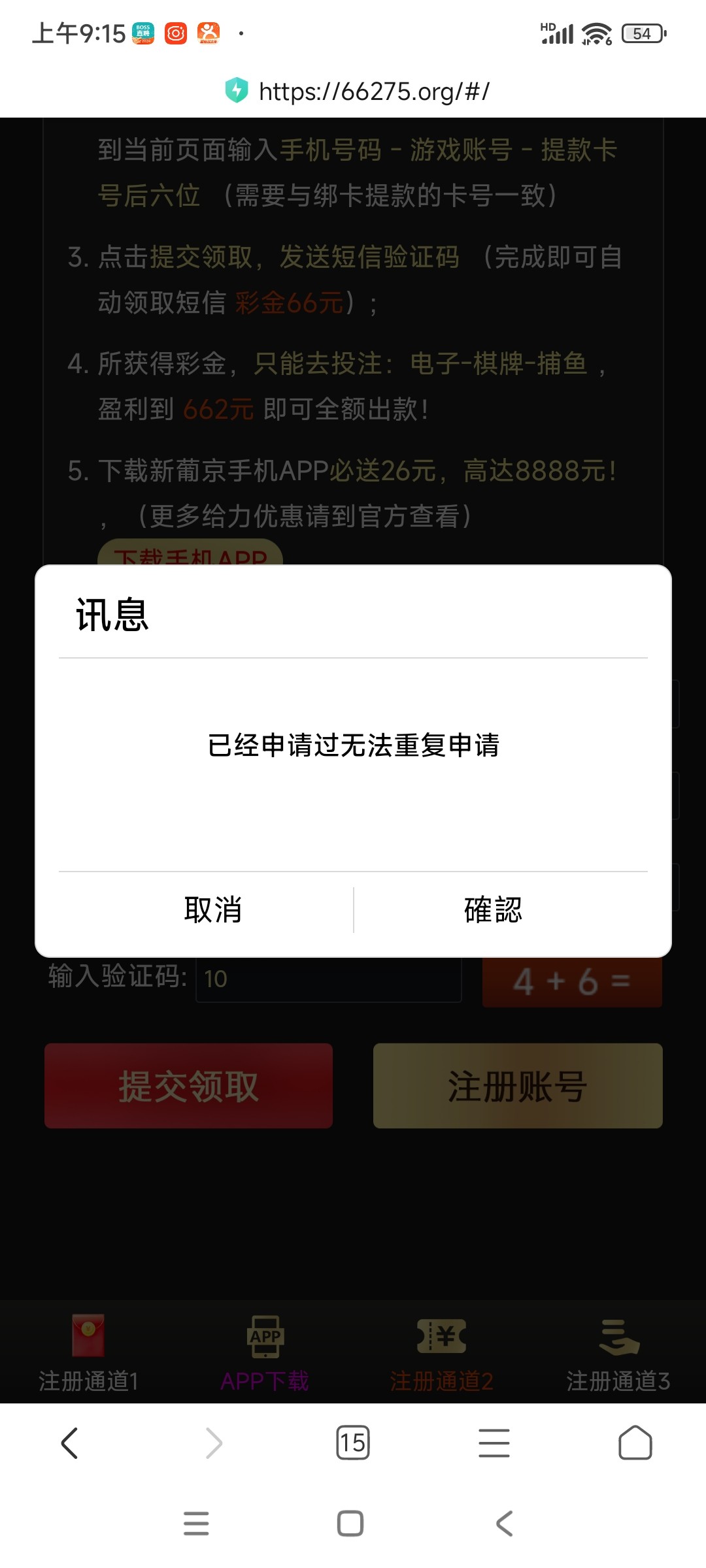This screenshot has width=706, height=1568.
Task: Confirm the message with 確認
Action: (x=493, y=909)
